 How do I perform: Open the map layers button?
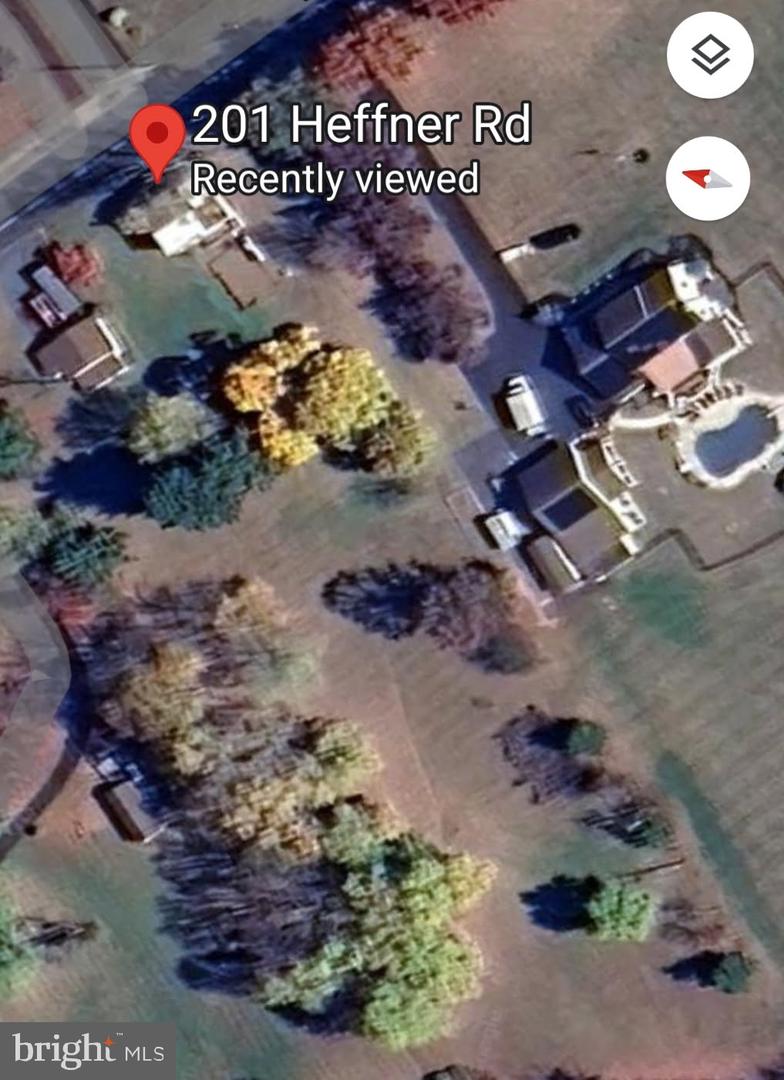[x=710, y=56]
